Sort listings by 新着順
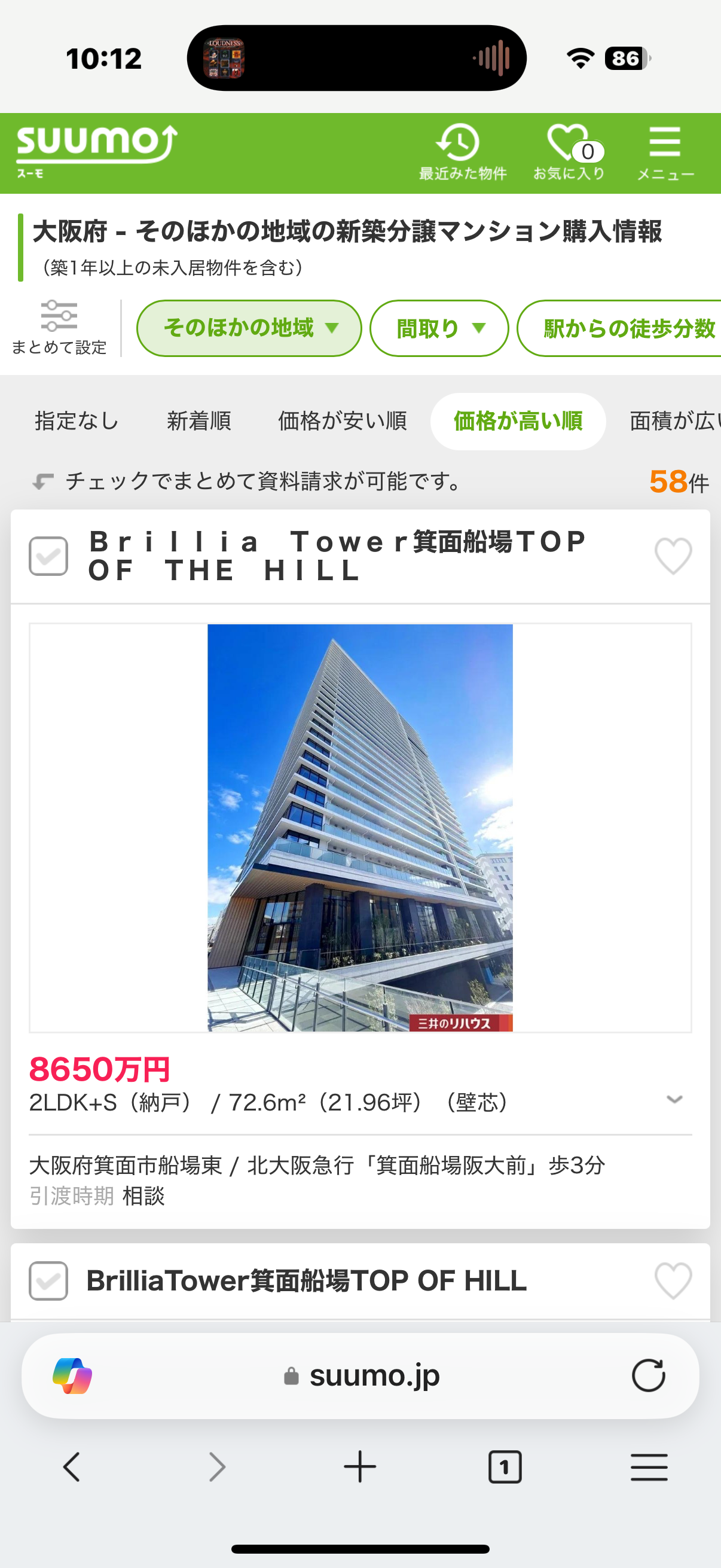721x1568 pixels. [199, 420]
